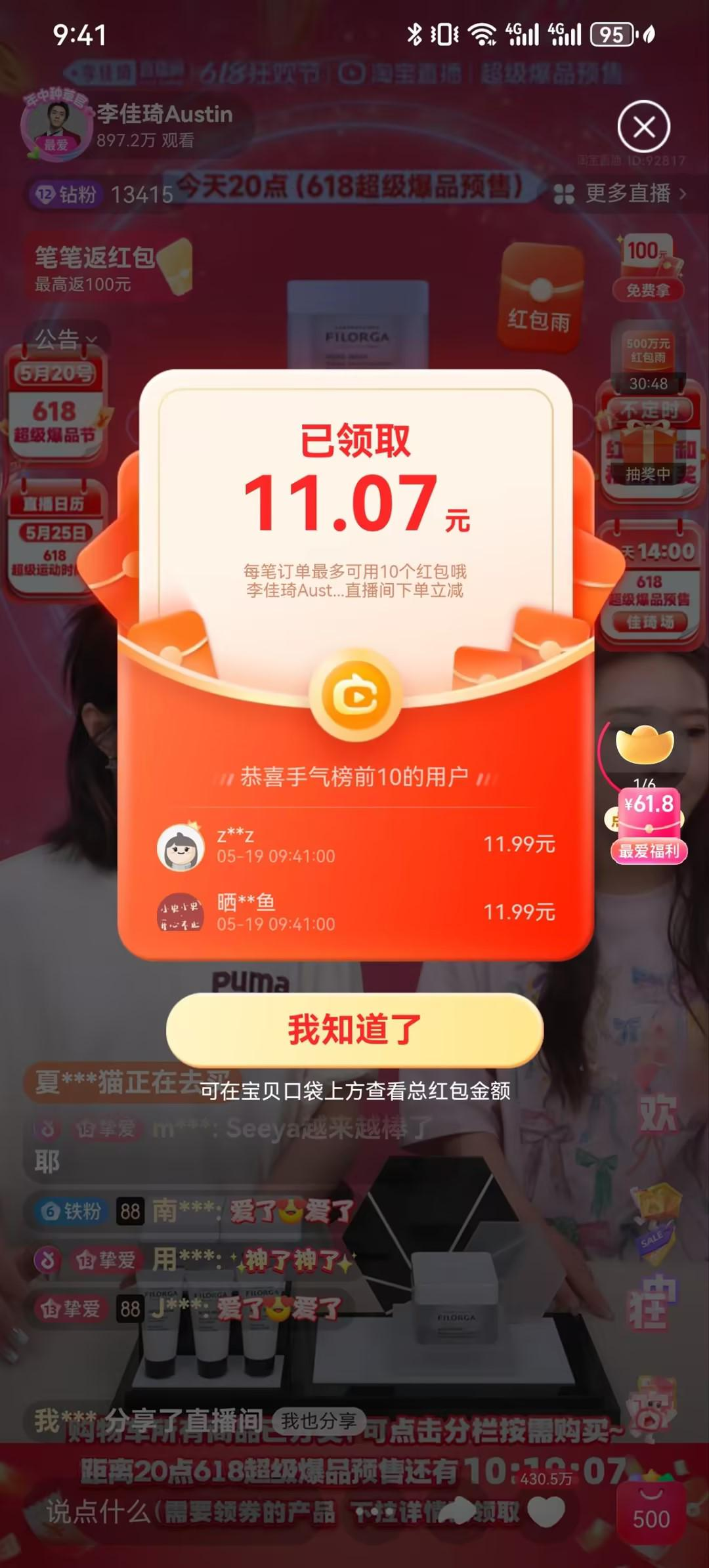Open the 500万元红包雨 countdown tile
Screen dimensions: 709x1568
click(x=648, y=360)
